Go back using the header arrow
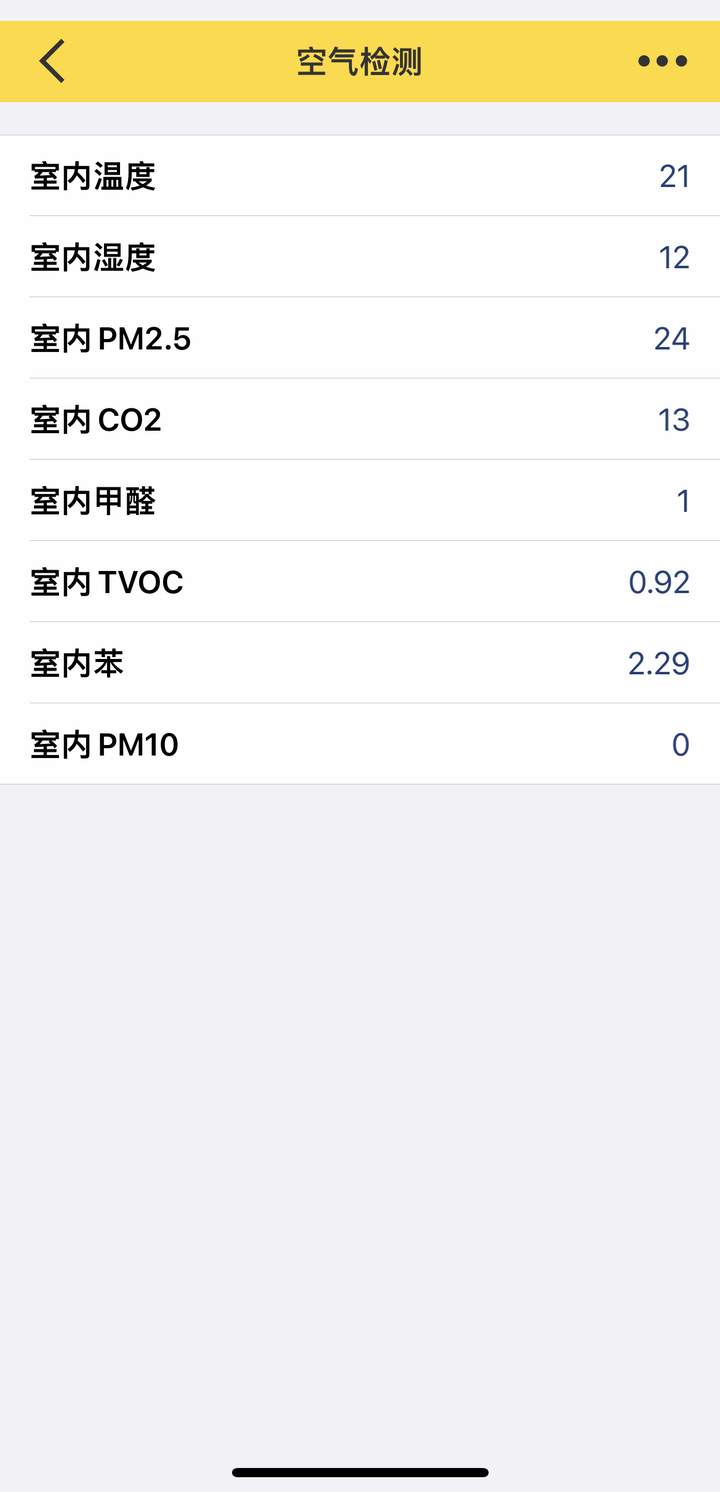This screenshot has width=720, height=1492. coord(52,61)
